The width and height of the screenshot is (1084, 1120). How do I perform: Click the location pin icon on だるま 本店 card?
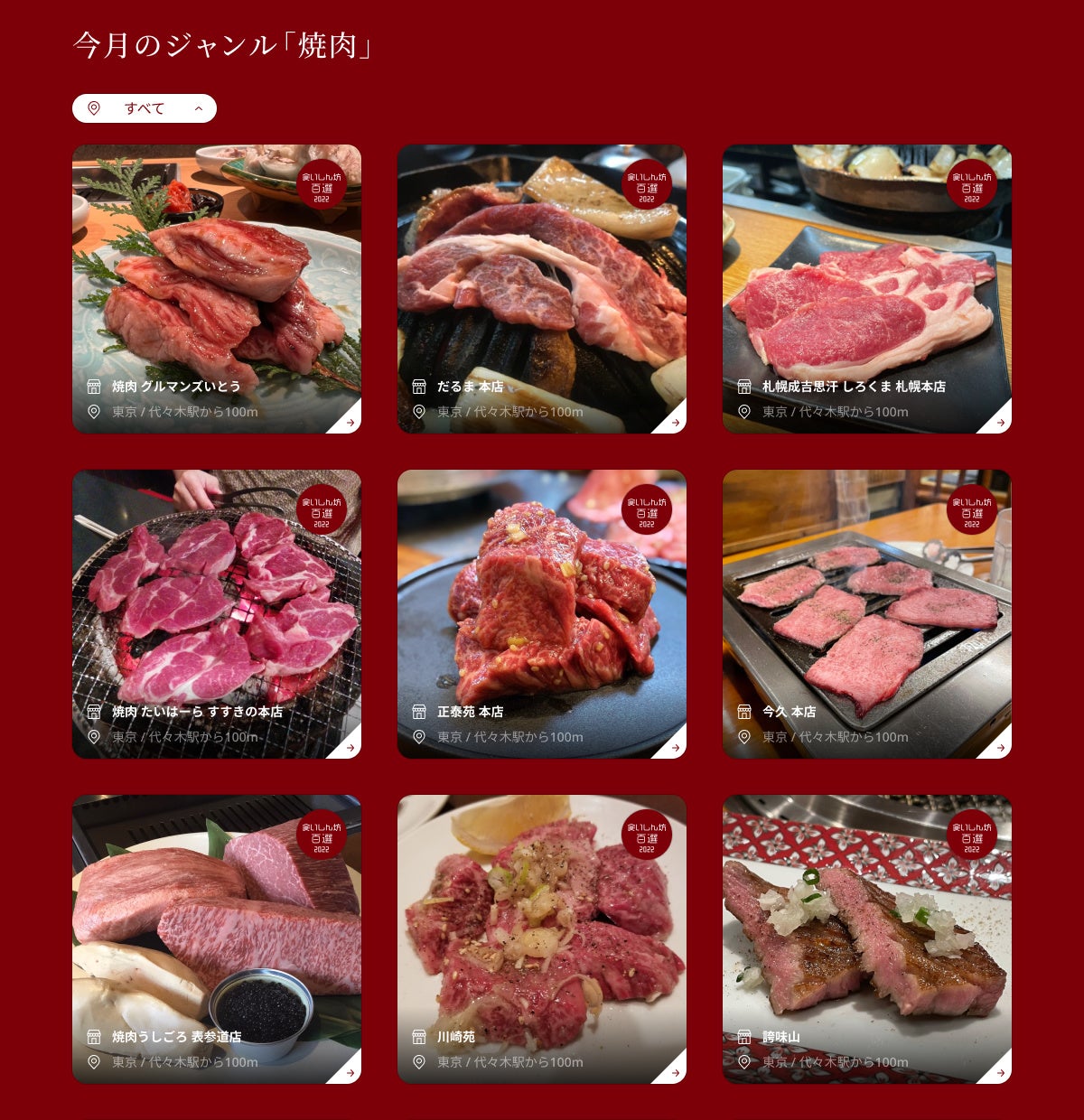[419, 410]
